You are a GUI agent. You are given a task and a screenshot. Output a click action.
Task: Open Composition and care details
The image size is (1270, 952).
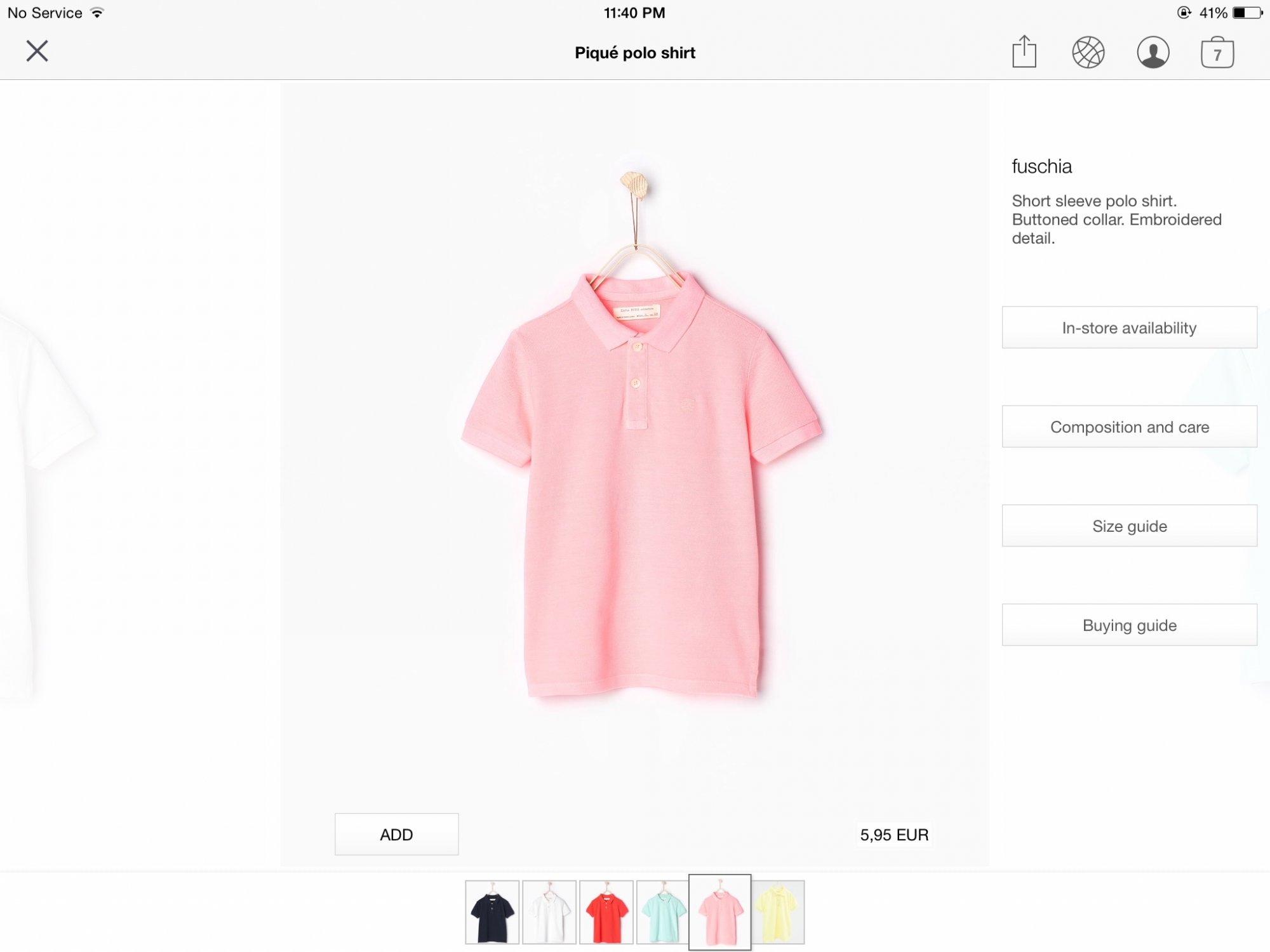(x=1129, y=426)
